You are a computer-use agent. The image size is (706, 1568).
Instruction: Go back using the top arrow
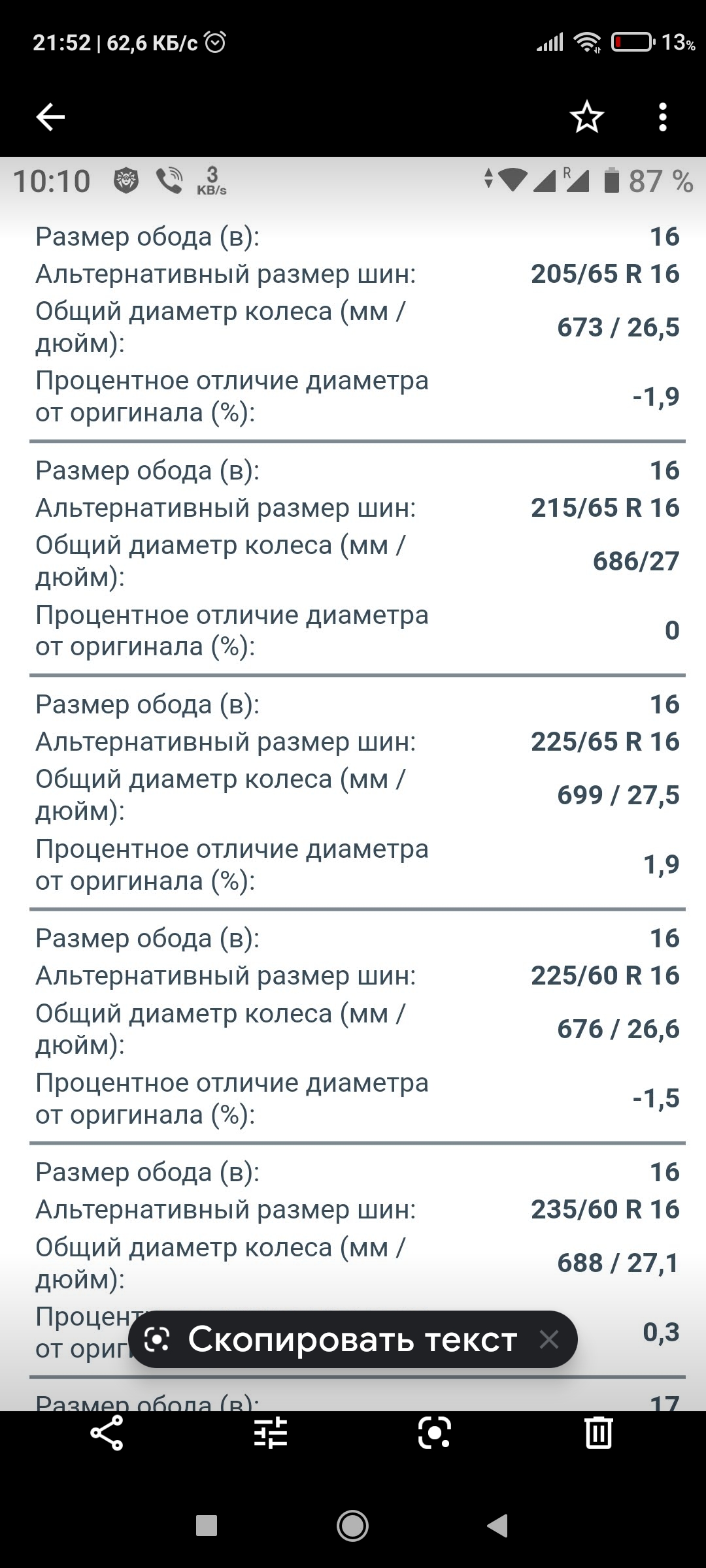(50, 118)
